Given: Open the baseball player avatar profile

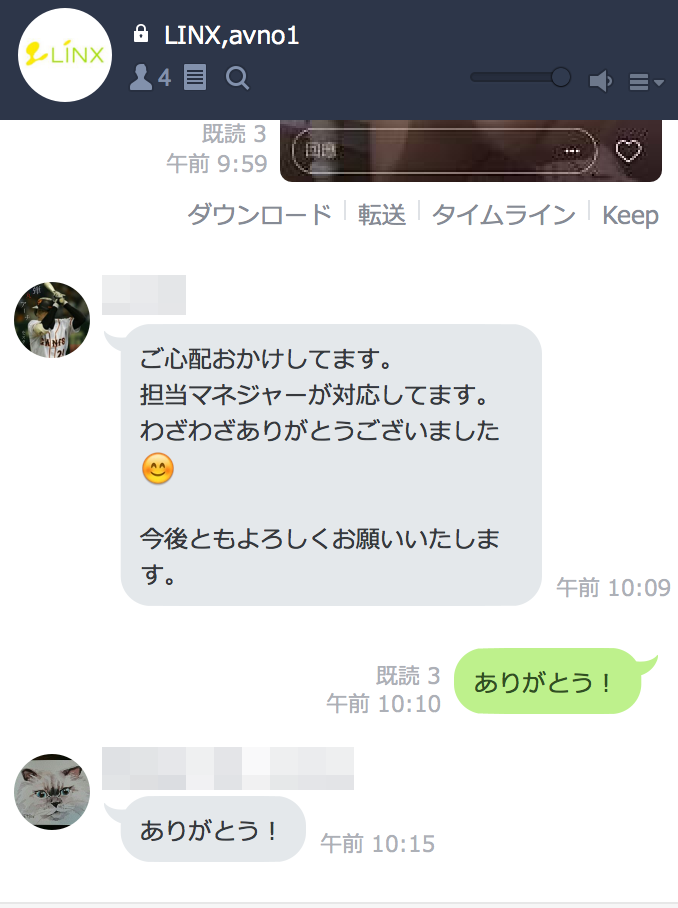Looking at the screenshot, I should coord(52,320).
